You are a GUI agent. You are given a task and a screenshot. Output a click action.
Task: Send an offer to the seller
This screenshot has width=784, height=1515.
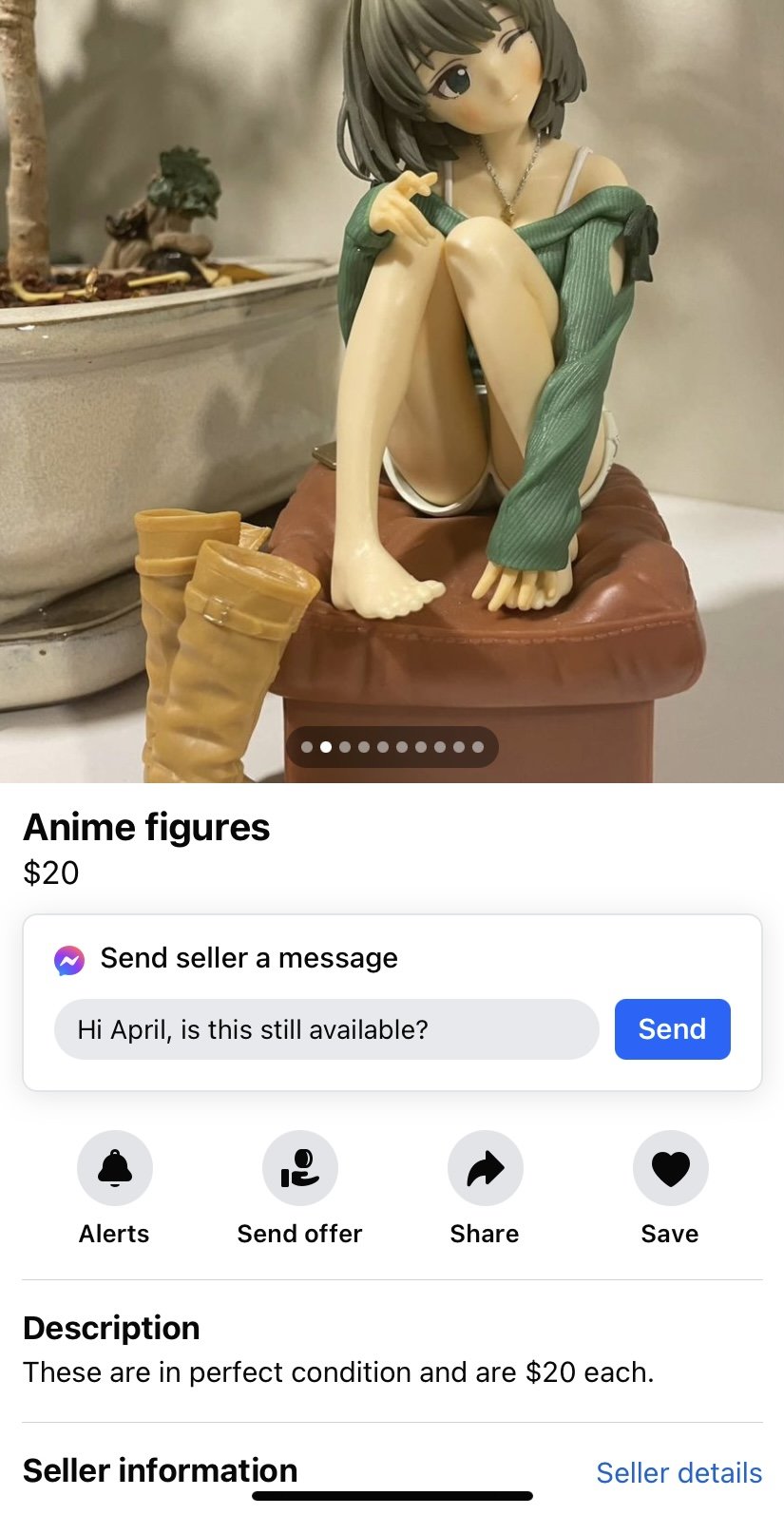(300, 1168)
